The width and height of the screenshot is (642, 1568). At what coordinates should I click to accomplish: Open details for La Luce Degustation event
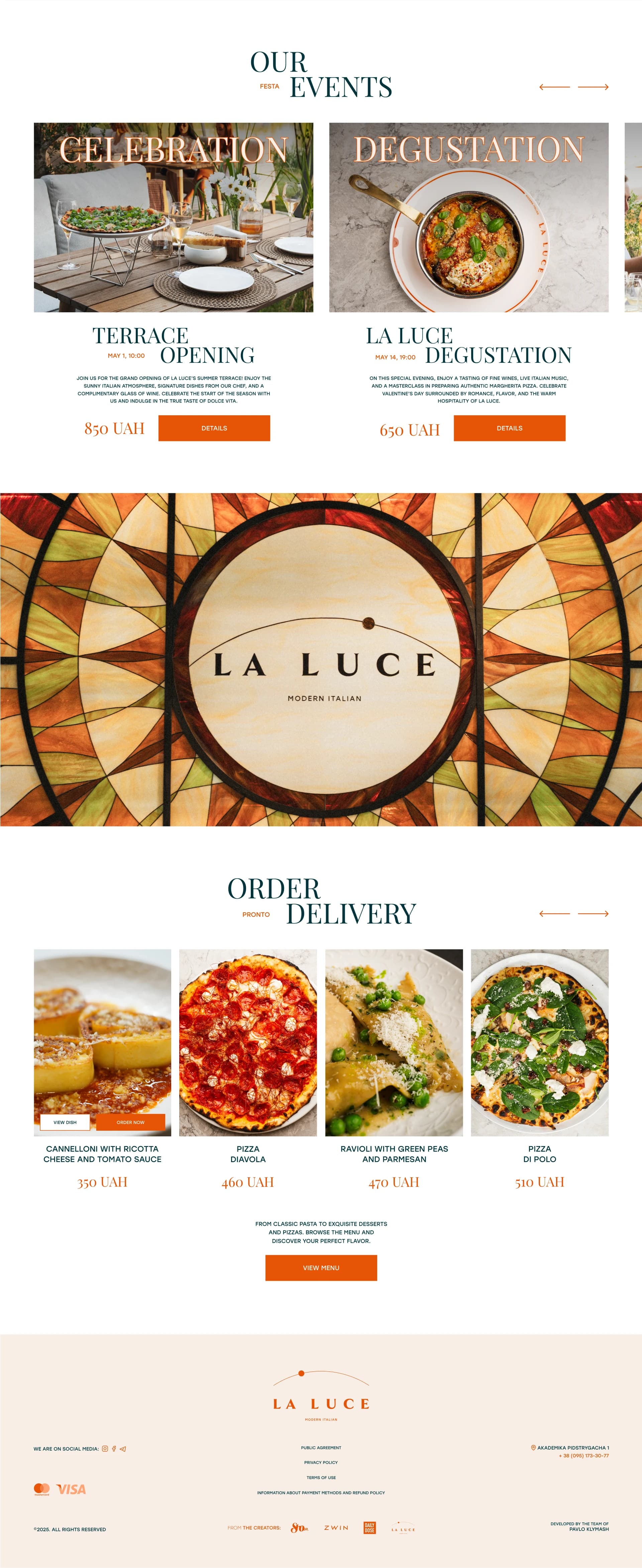tap(509, 428)
